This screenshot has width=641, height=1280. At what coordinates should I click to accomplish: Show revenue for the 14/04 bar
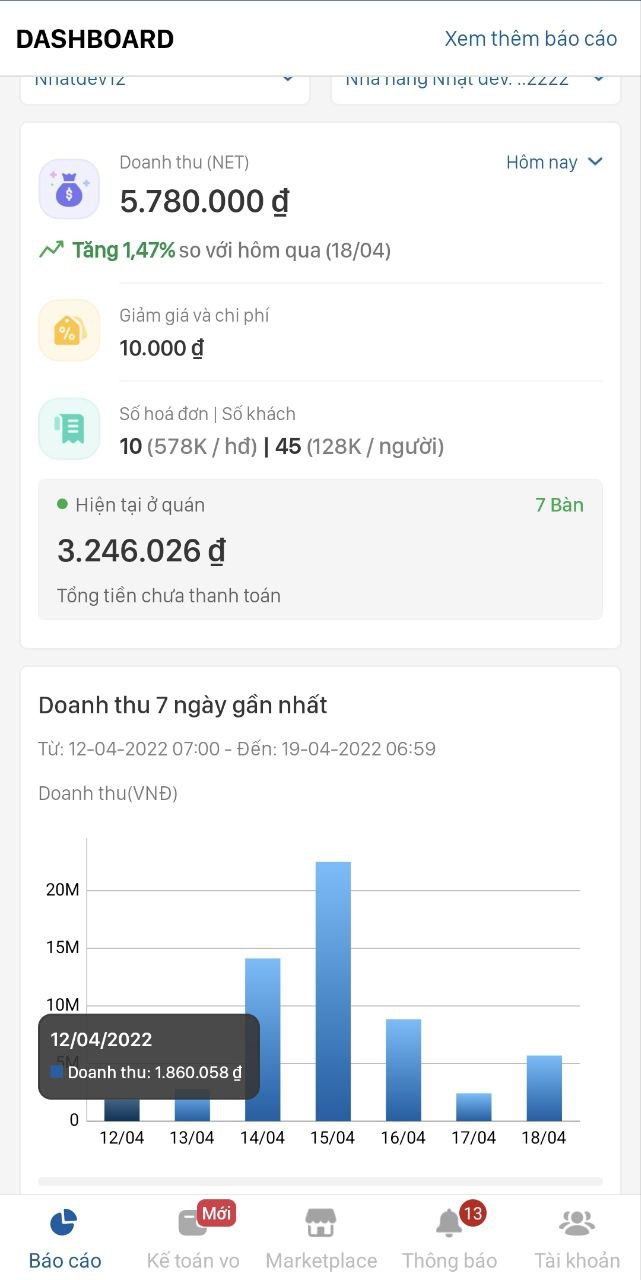(x=263, y=1040)
